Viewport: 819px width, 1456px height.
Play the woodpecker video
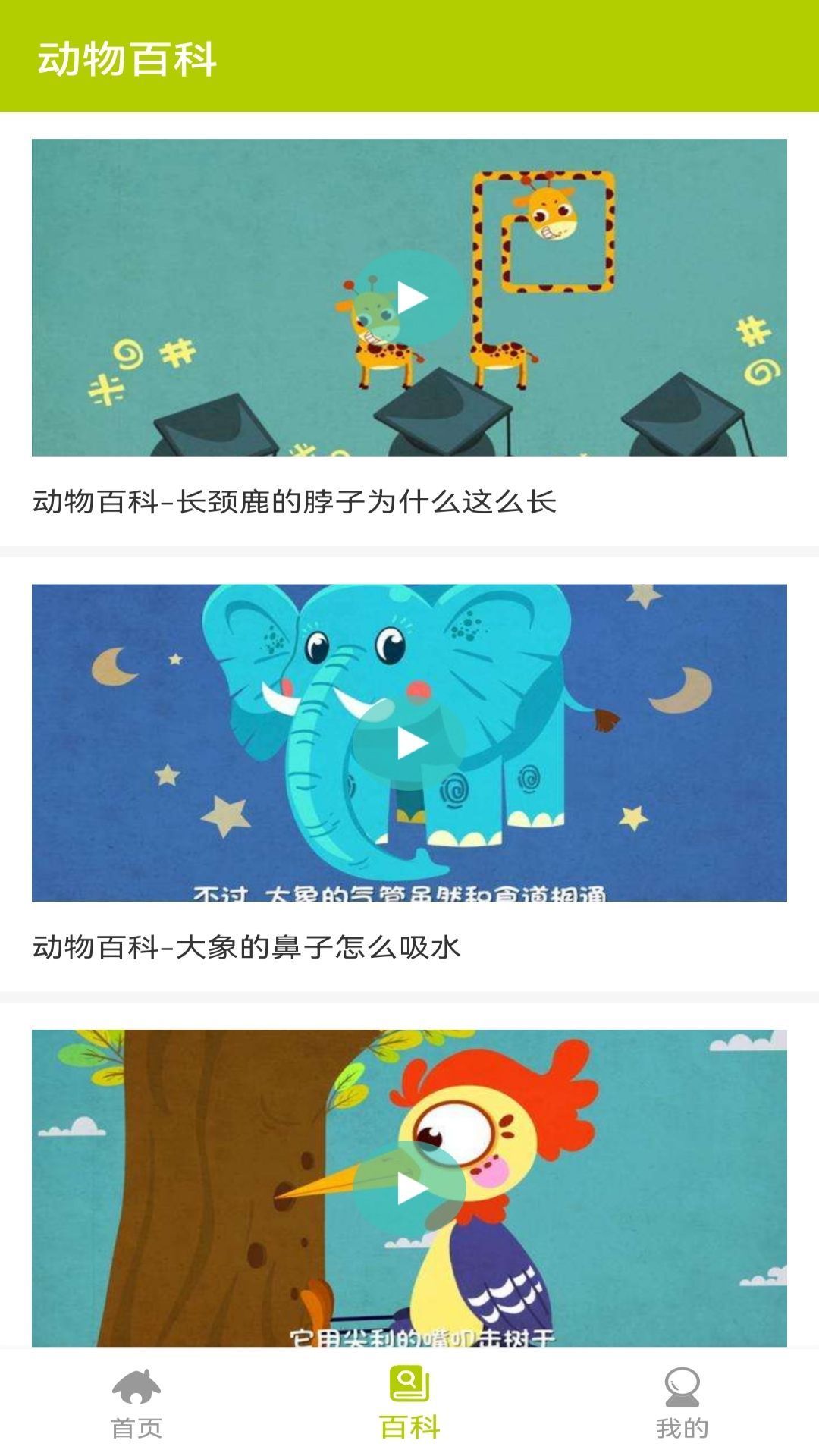[x=409, y=1188]
